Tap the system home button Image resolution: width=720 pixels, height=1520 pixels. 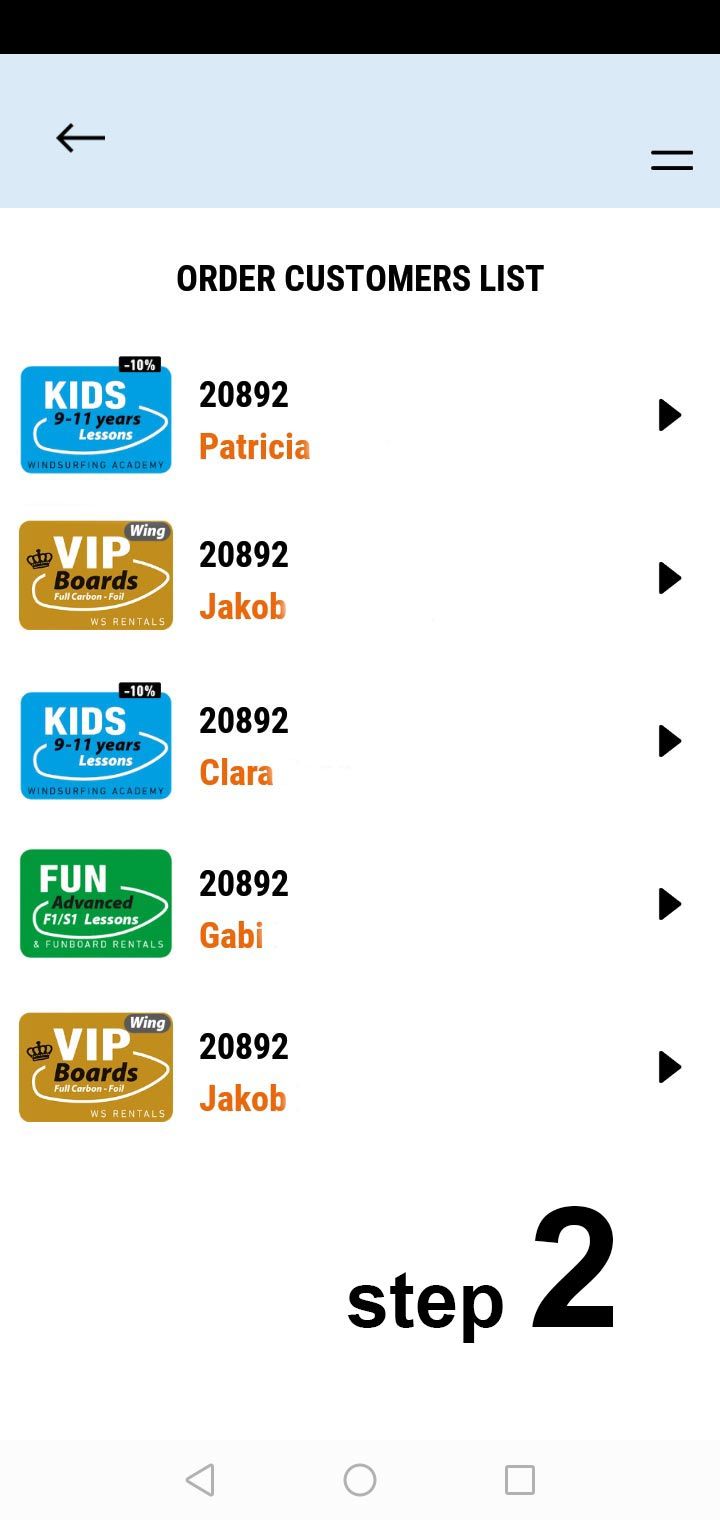tap(360, 1480)
